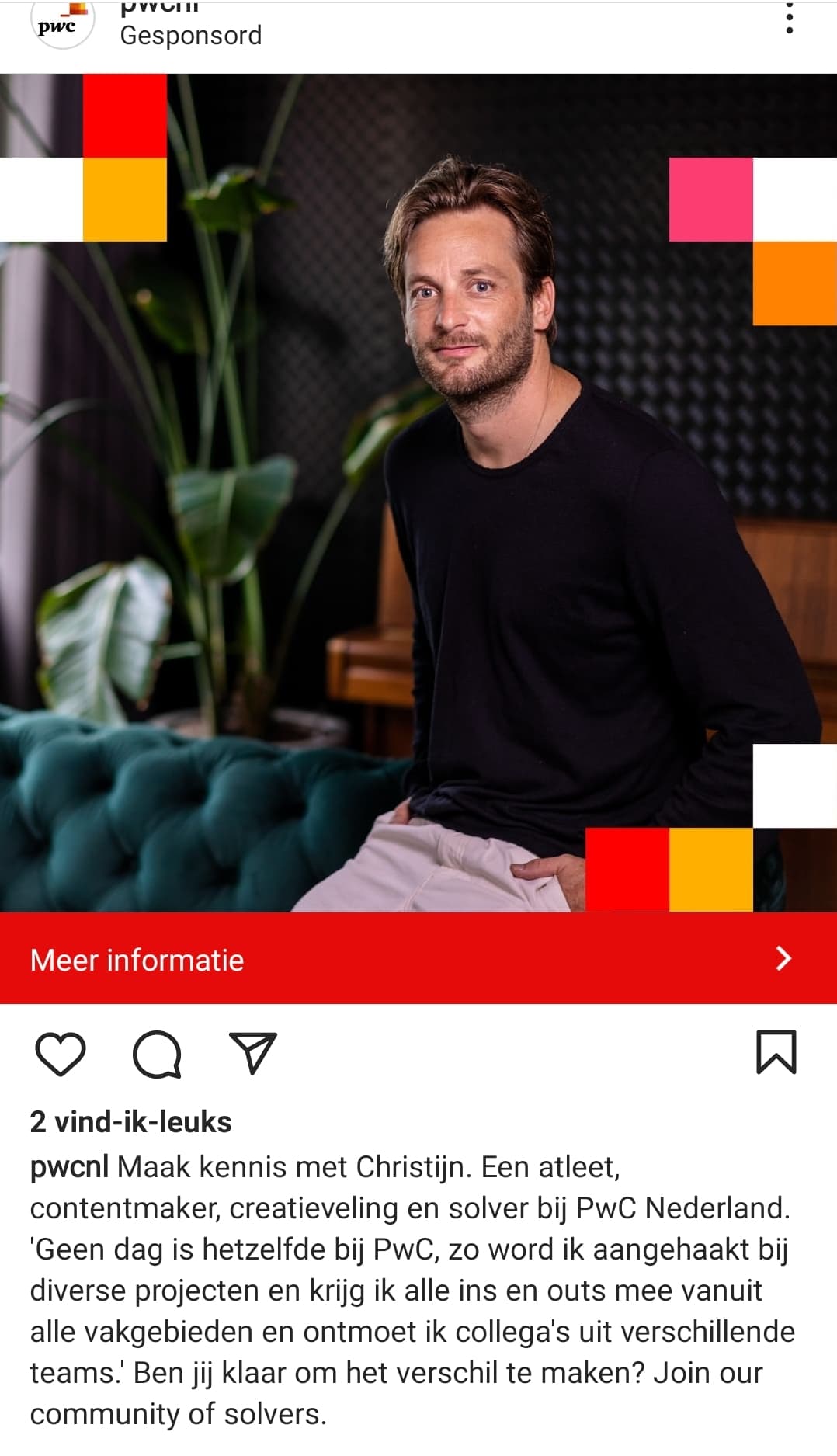View who liked via 2 vind-ik-leuks

(130, 1122)
